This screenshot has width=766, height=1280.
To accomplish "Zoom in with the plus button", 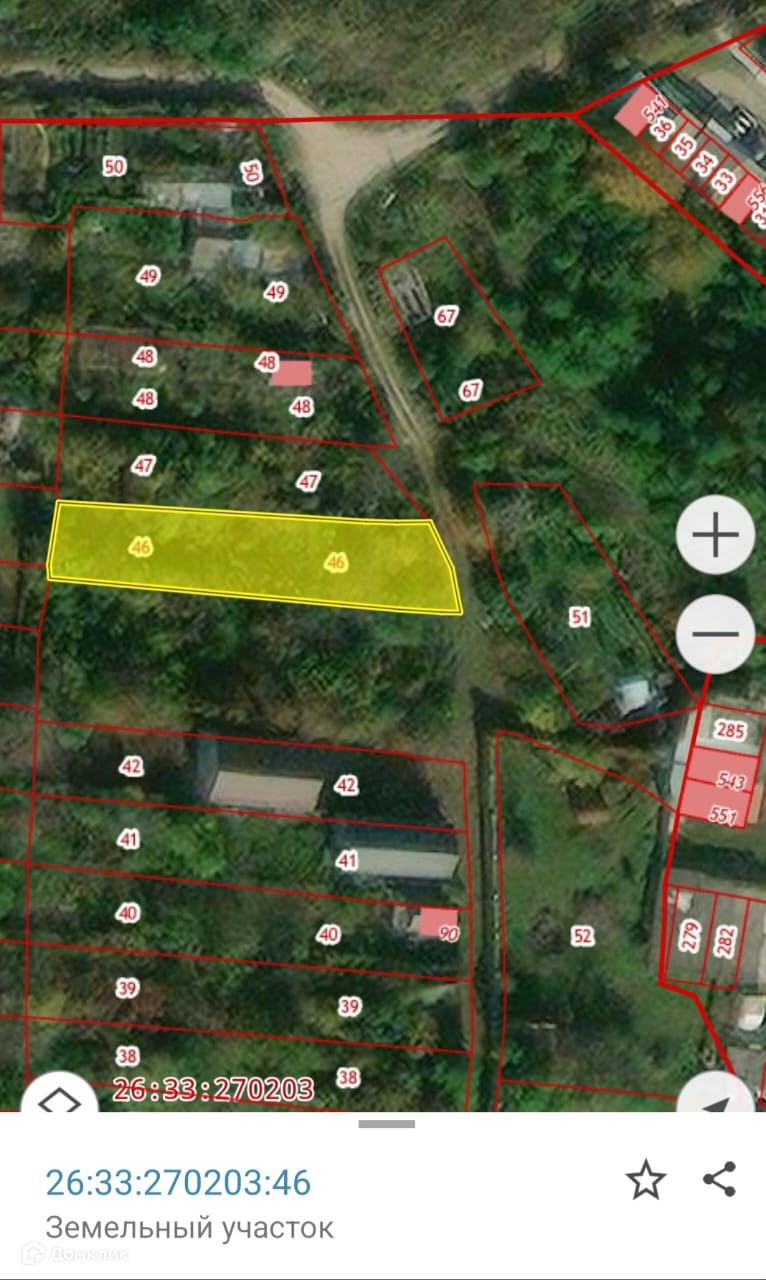I will (x=715, y=535).
